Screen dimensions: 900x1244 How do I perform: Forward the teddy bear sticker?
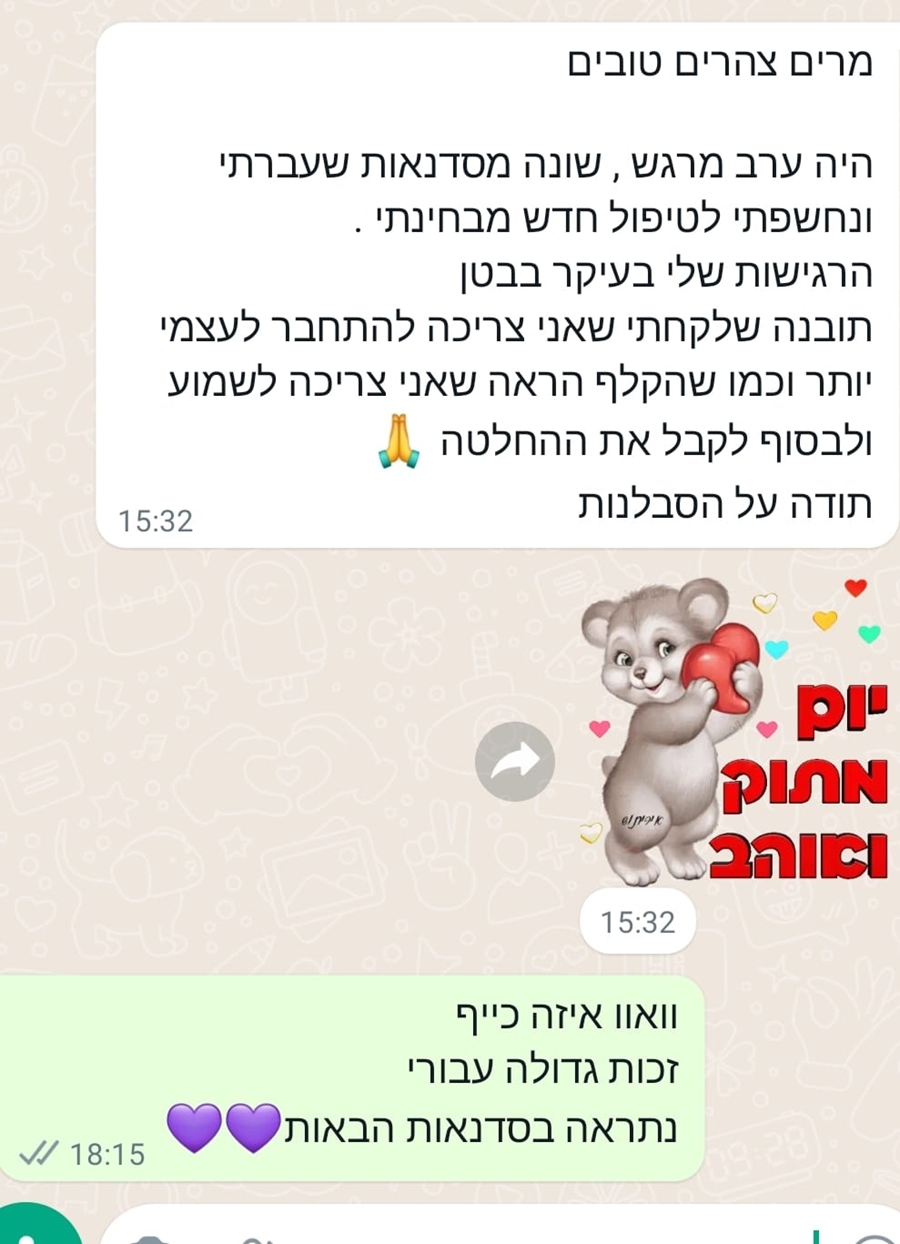click(515, 763)
